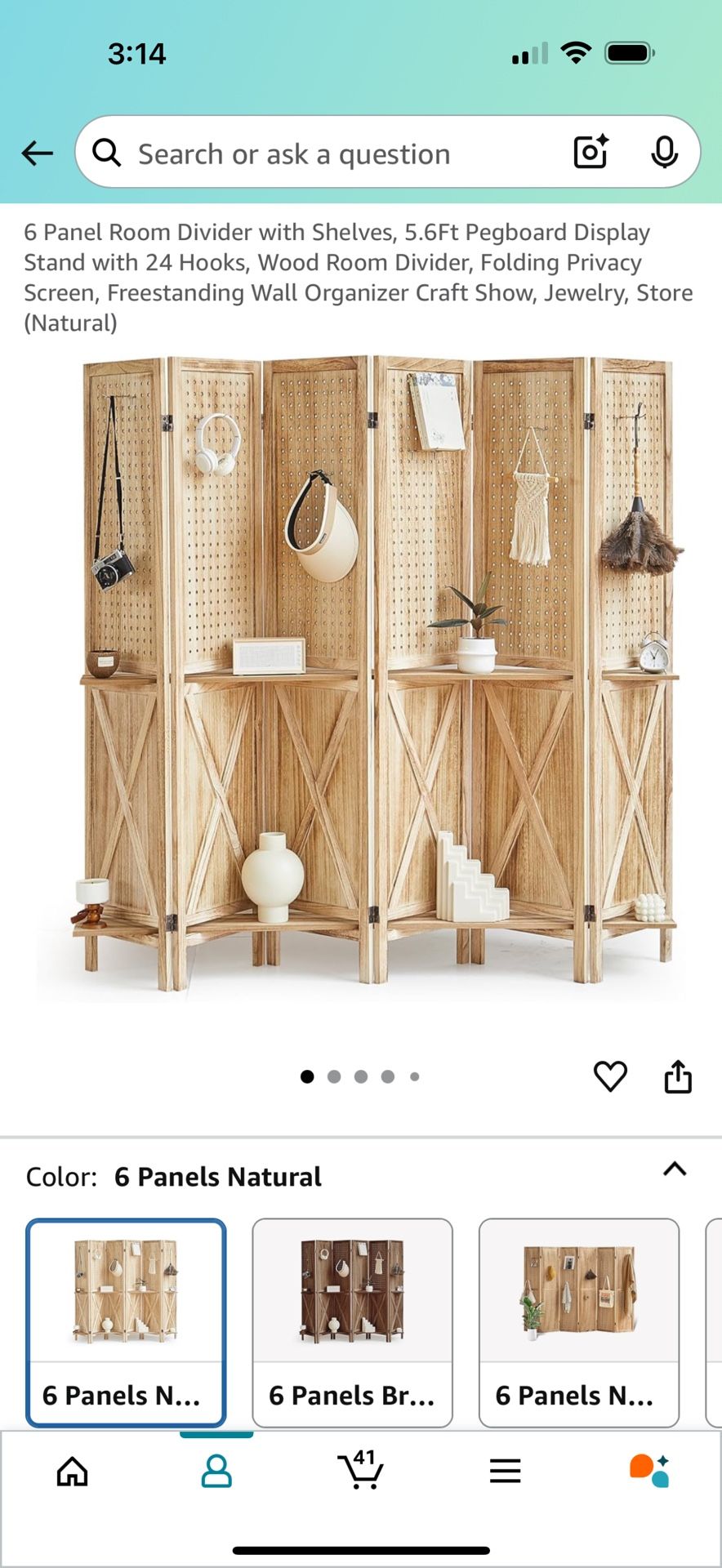Open the product title link

click(x=359, y=278)
